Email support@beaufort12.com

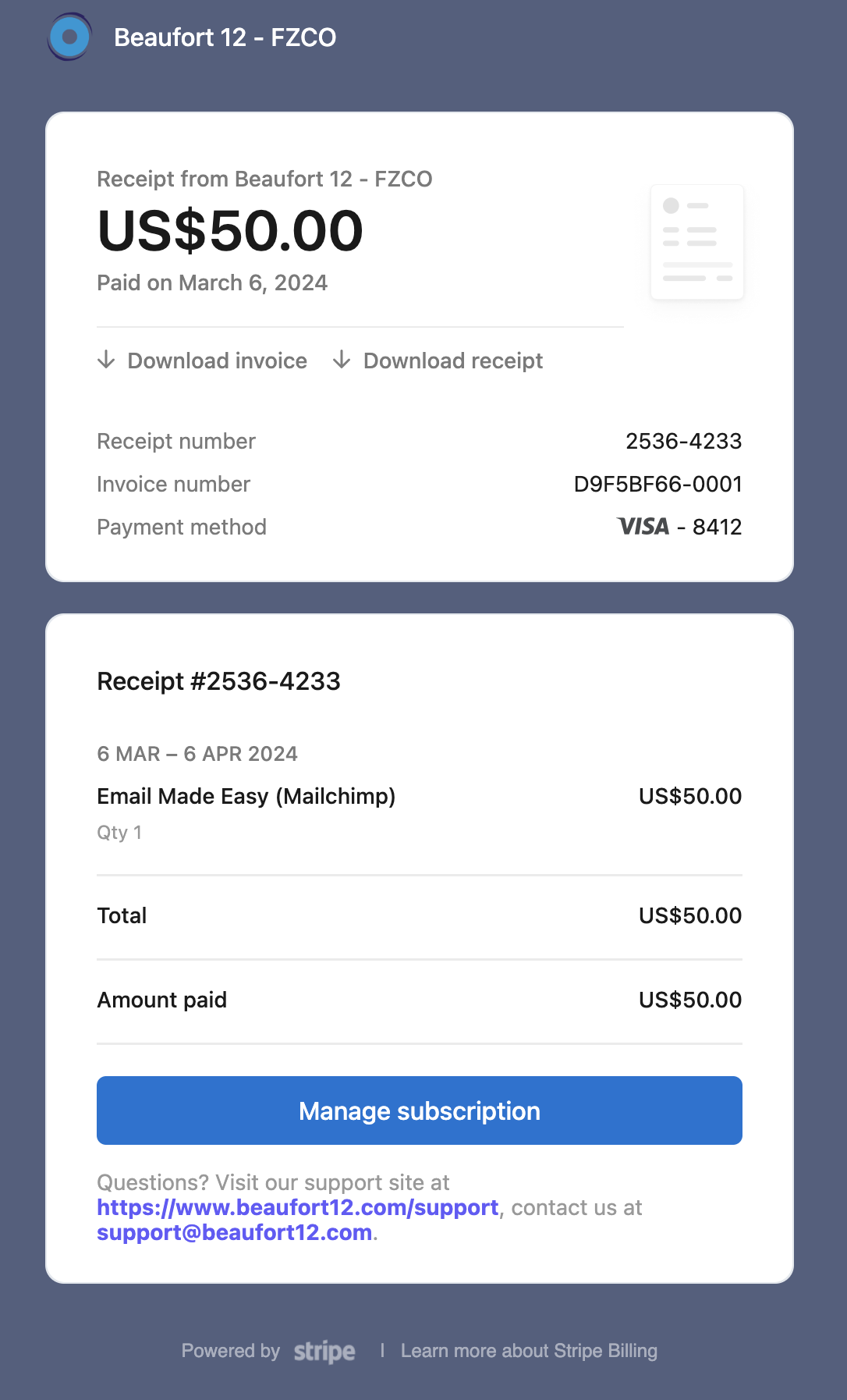point(234,1232)
